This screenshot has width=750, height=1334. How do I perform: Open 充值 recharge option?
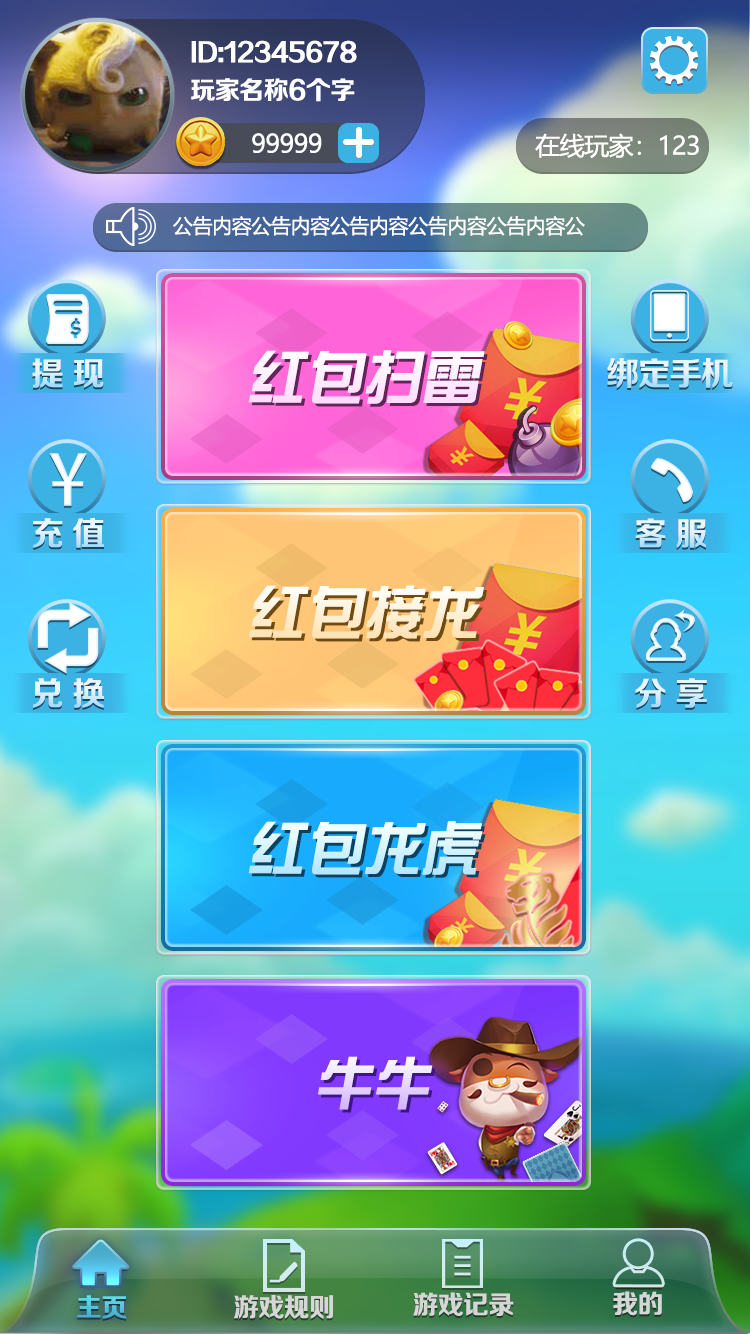(68, 496)
